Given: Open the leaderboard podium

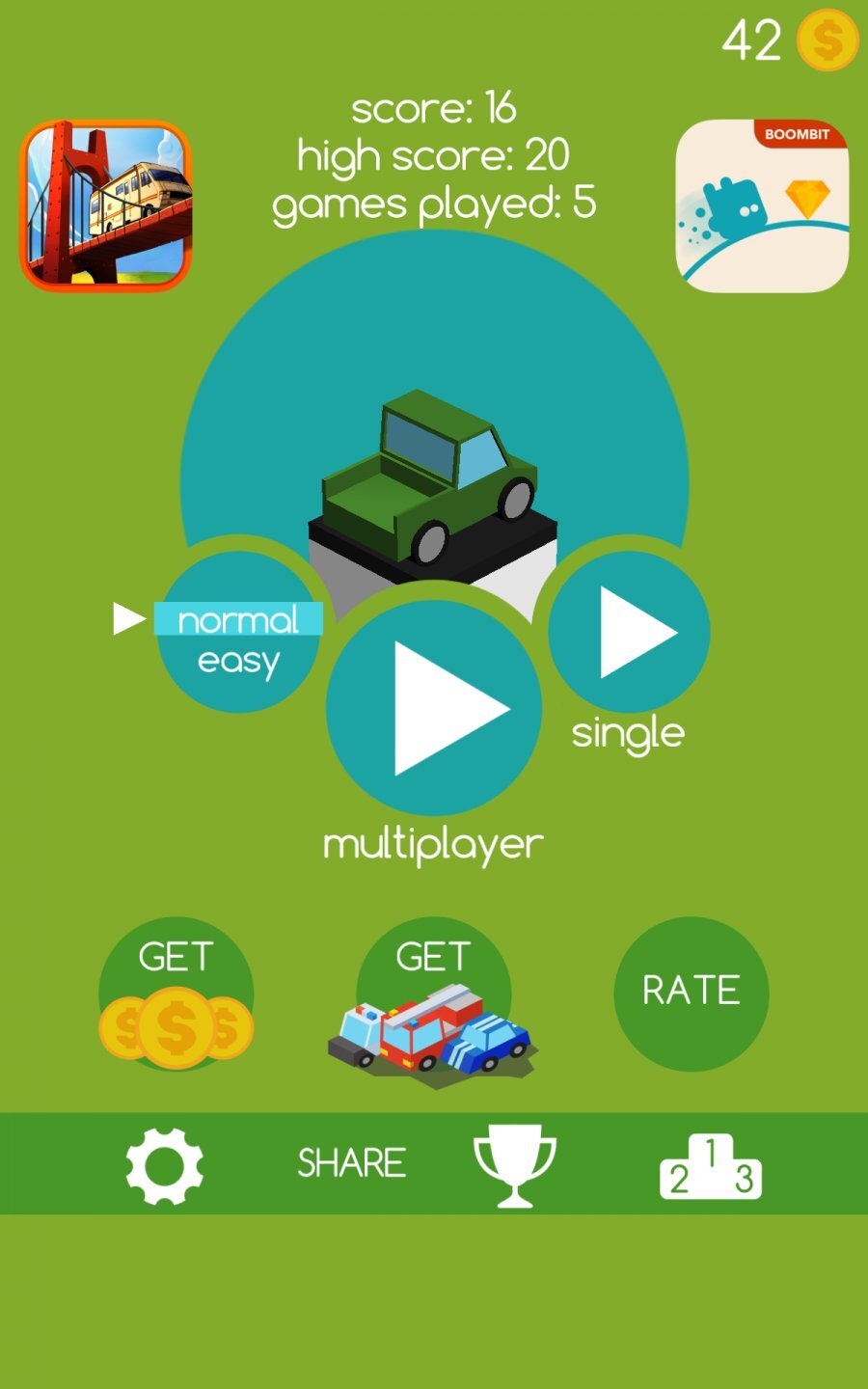Looking at the screenshot, I should click(711, 1166).
